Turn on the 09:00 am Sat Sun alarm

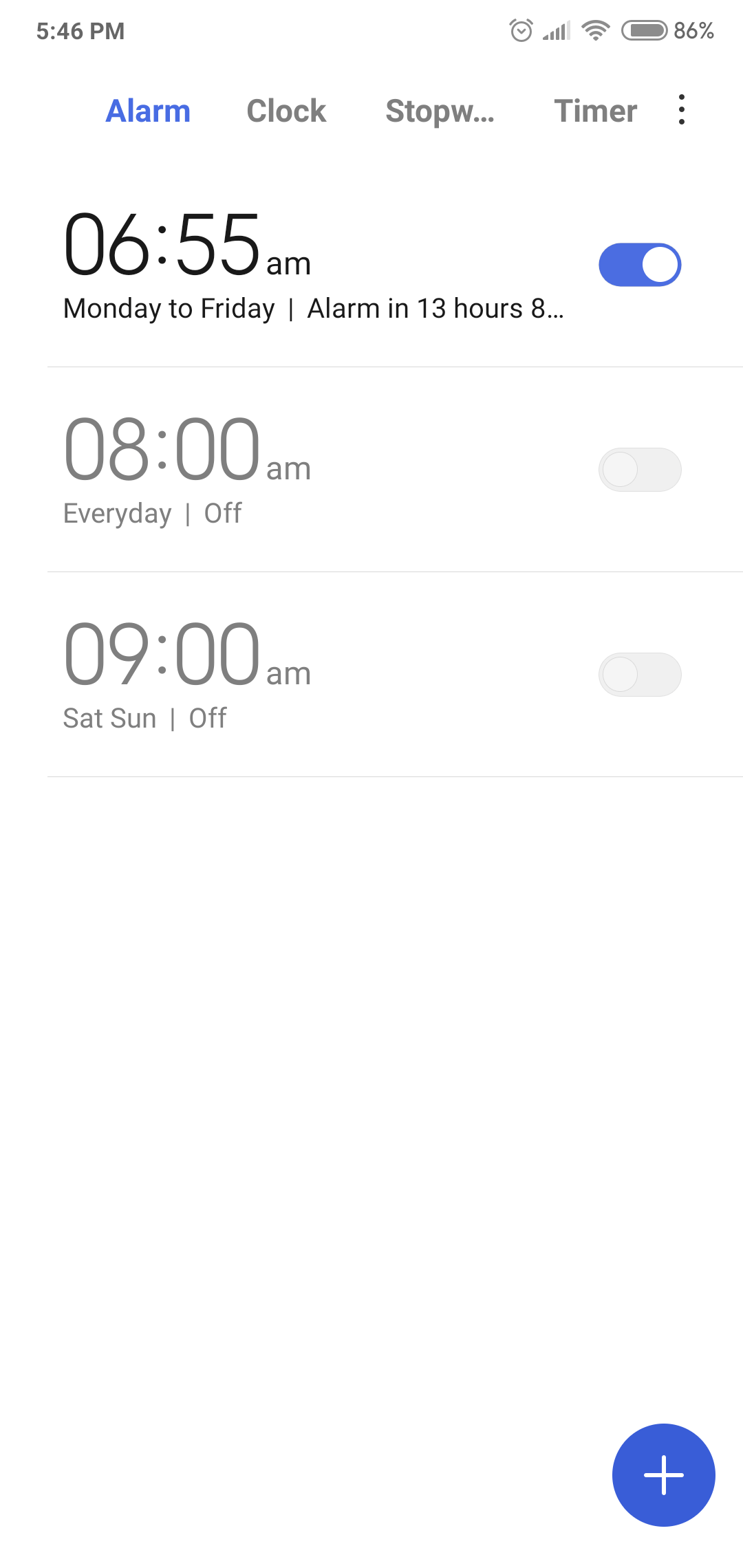tap(640, 675)
